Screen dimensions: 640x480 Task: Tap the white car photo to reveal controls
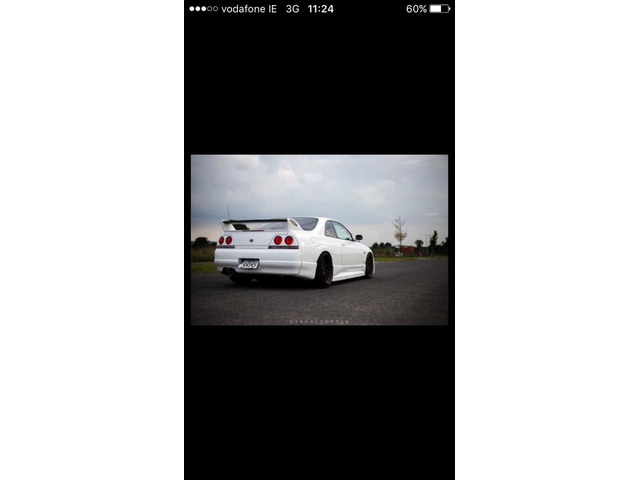point(319,240)
